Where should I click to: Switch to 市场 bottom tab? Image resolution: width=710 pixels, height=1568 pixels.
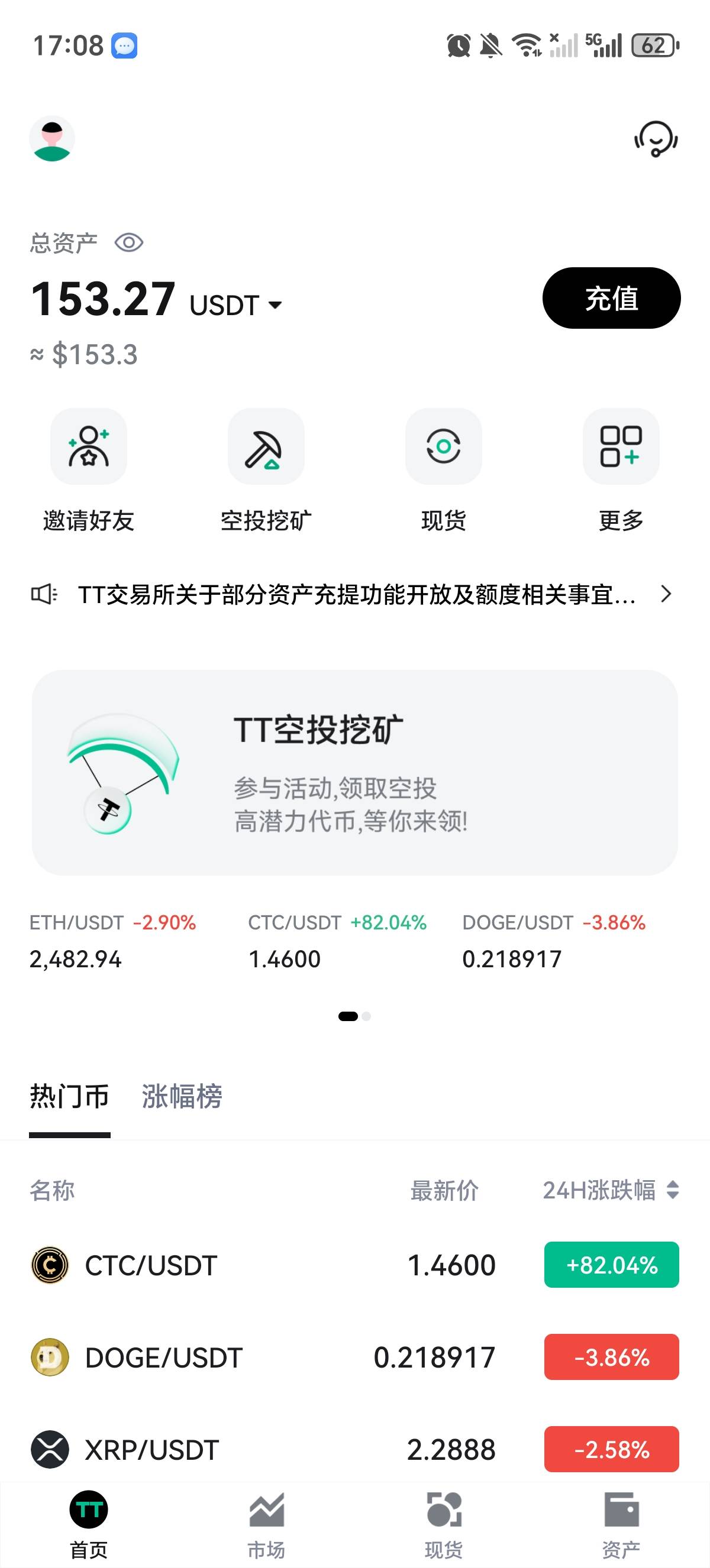coord(266,1525)
